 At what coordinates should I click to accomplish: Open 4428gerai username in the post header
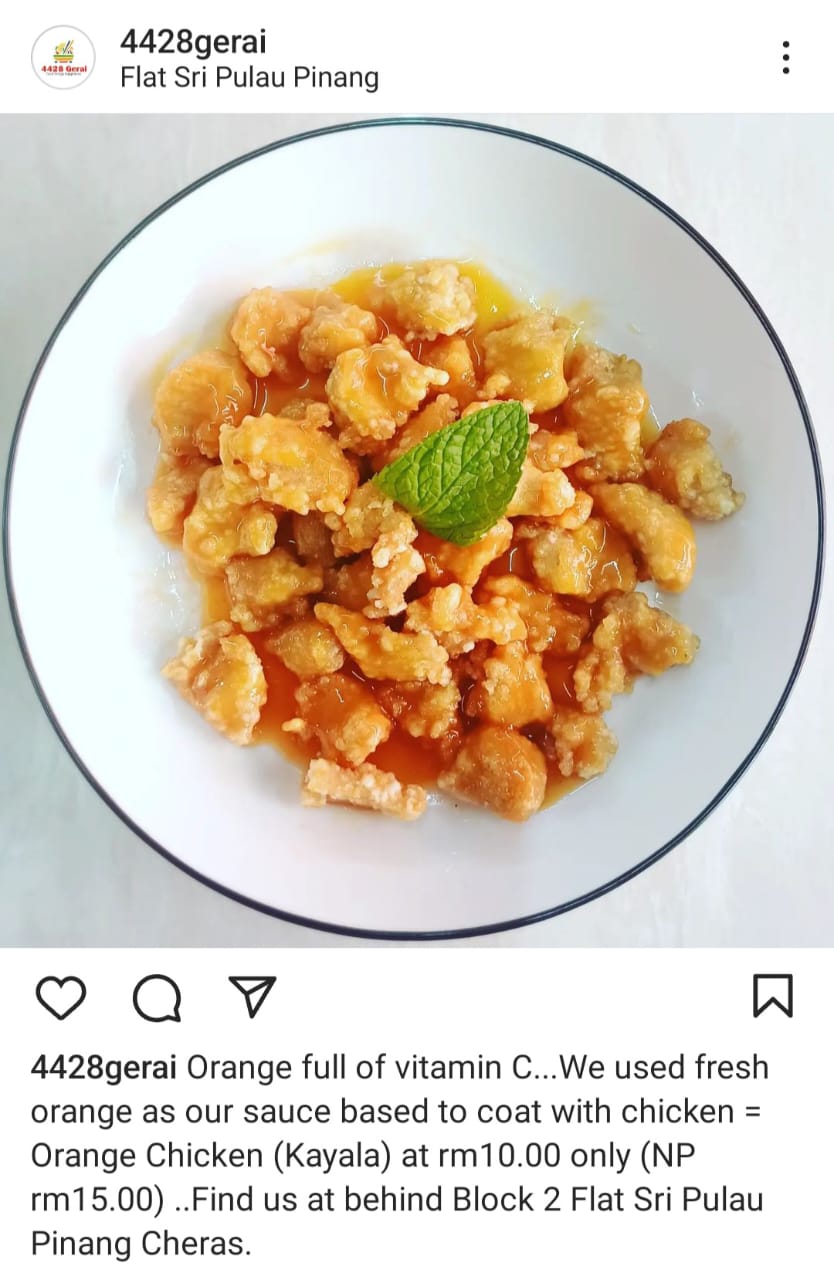tap(193, 41)
